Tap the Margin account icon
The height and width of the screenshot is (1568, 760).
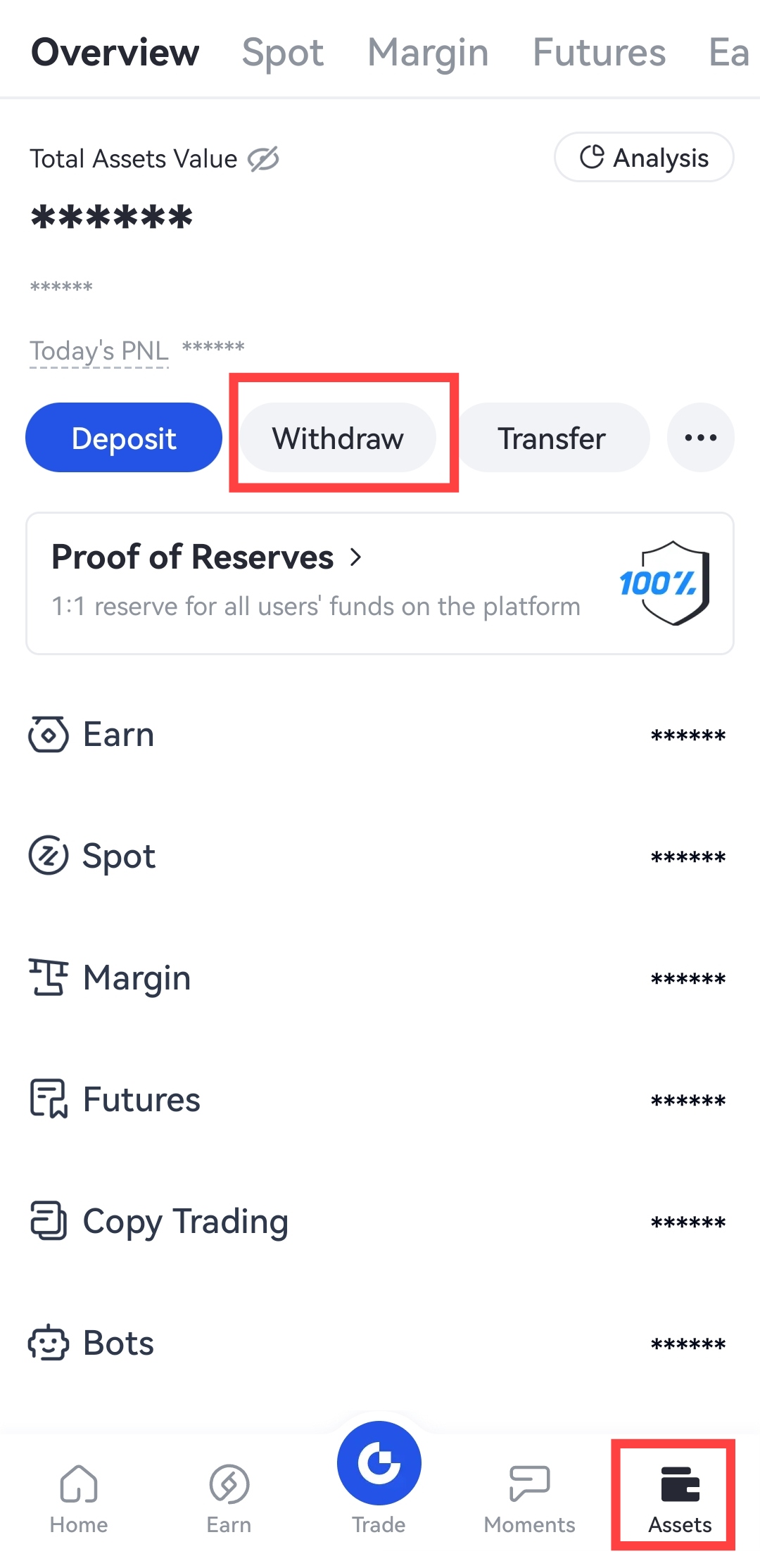click(47, 977)
